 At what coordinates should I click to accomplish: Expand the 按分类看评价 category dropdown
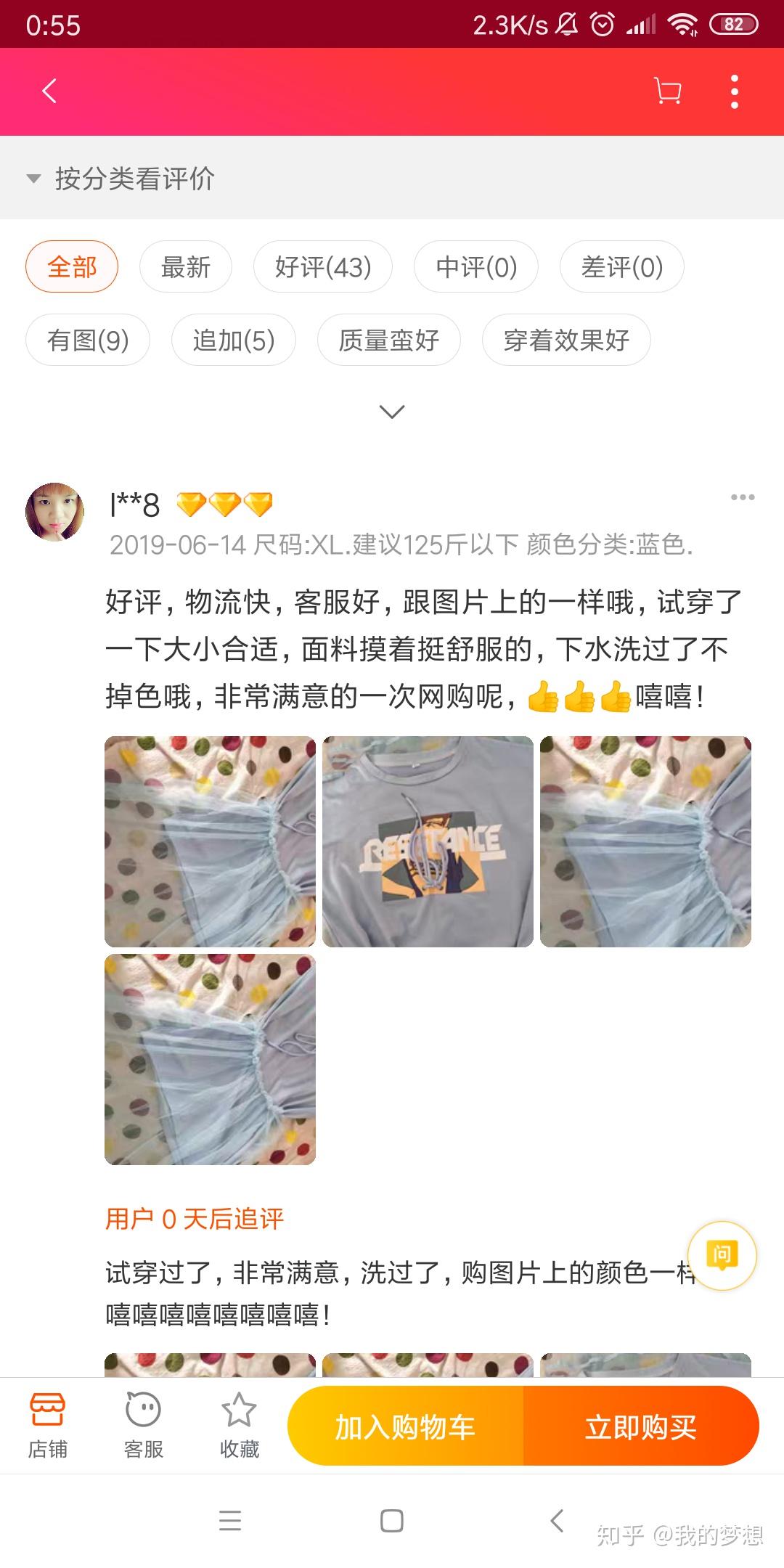point(121,179)
